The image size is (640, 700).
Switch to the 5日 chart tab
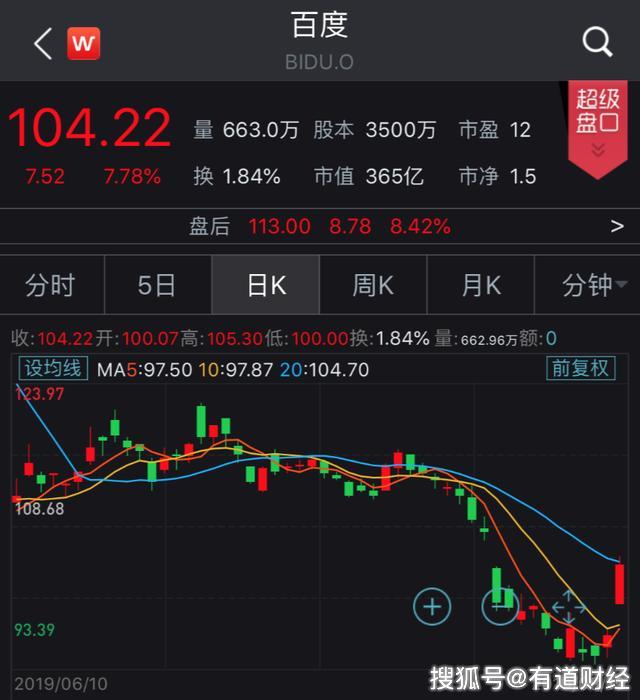point(158,286)
